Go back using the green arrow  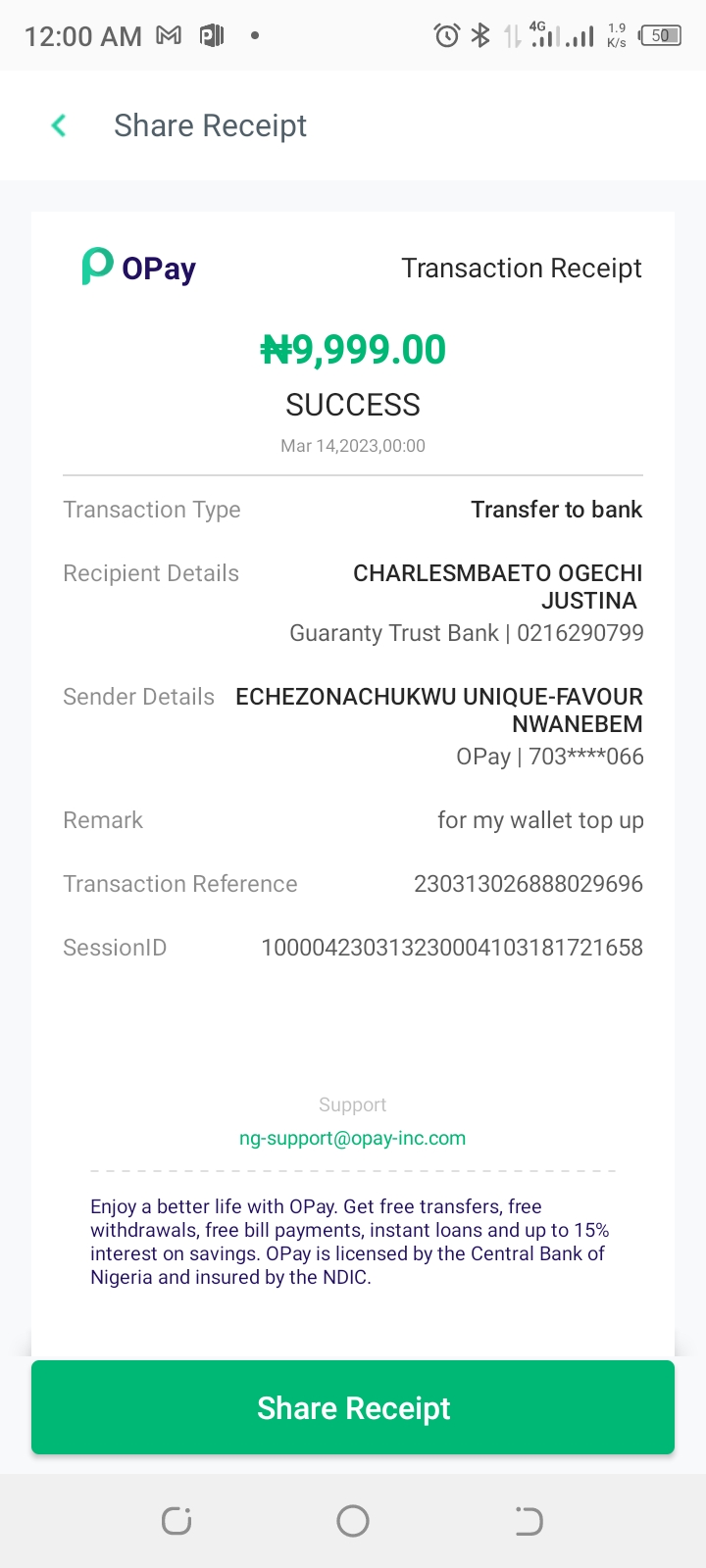[59, 125]
